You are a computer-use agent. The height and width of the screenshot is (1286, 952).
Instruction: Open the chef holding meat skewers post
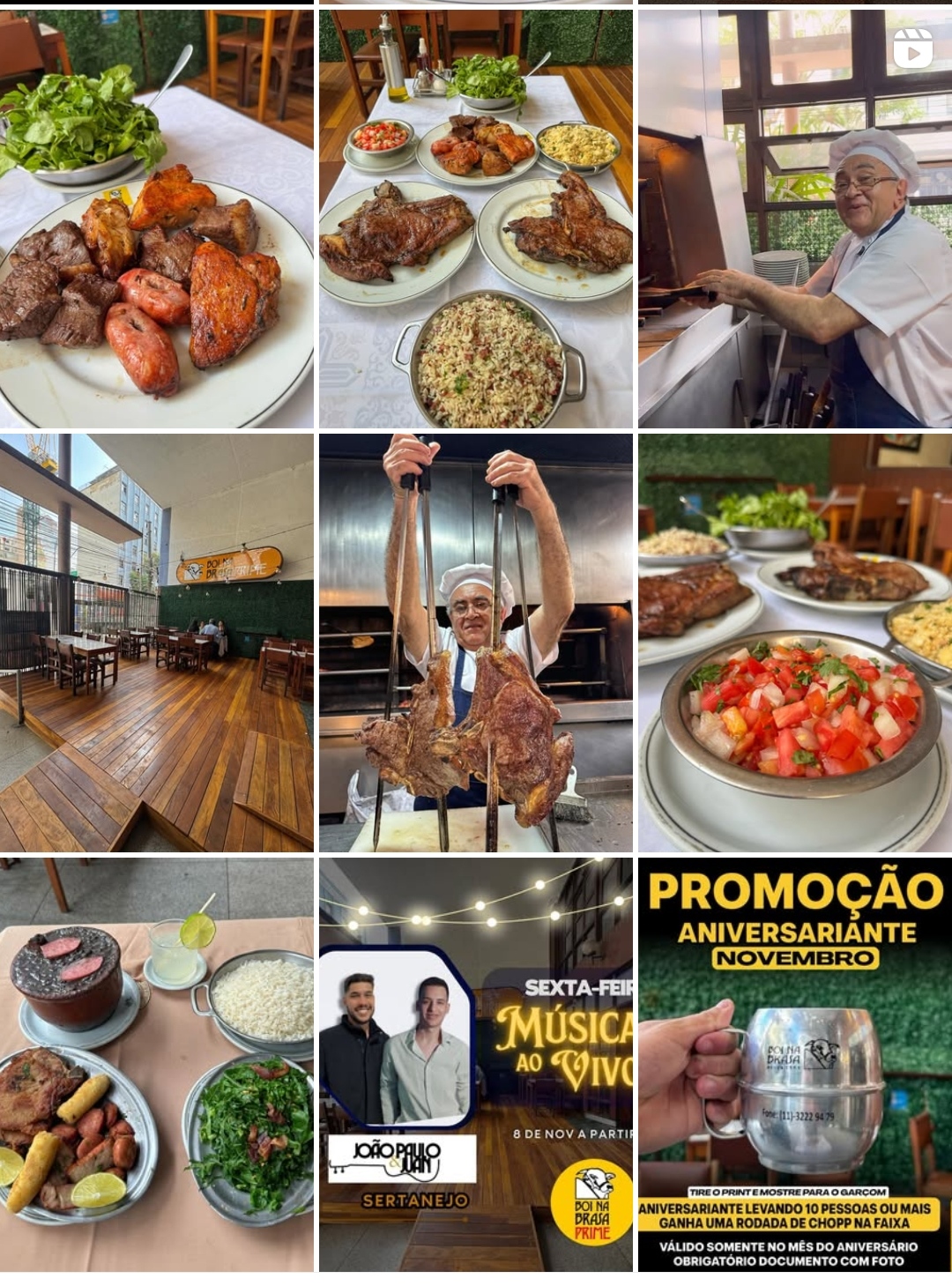[475, 643]
